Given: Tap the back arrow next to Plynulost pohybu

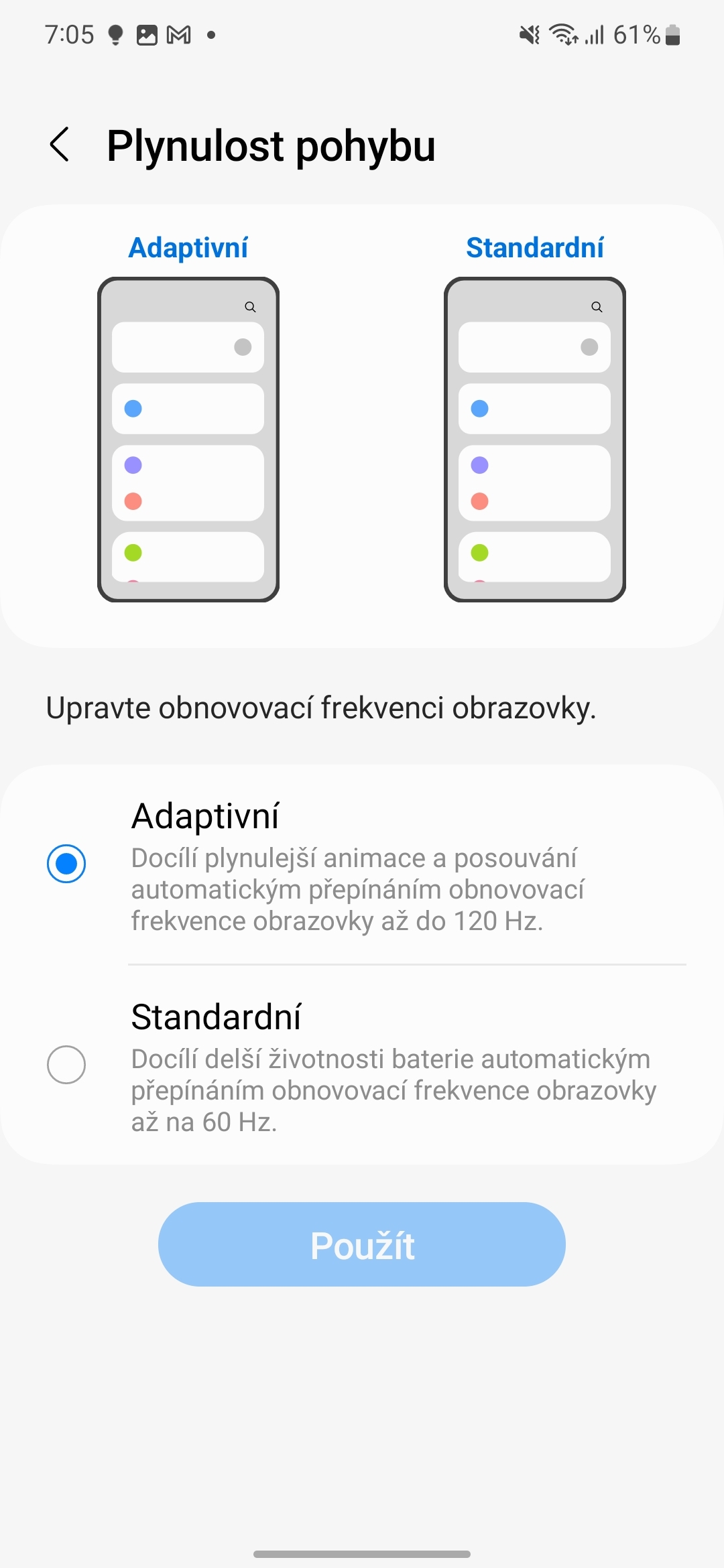Looking at the screenshot, I should (60, 145).
